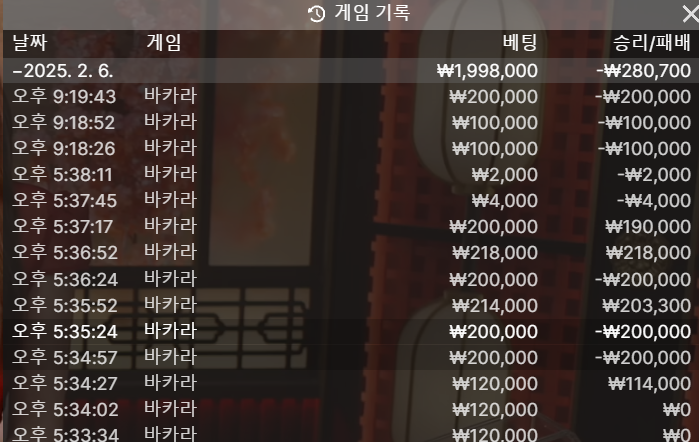View details of the 오후 9:18:26 game

click(x=349, y=149)
